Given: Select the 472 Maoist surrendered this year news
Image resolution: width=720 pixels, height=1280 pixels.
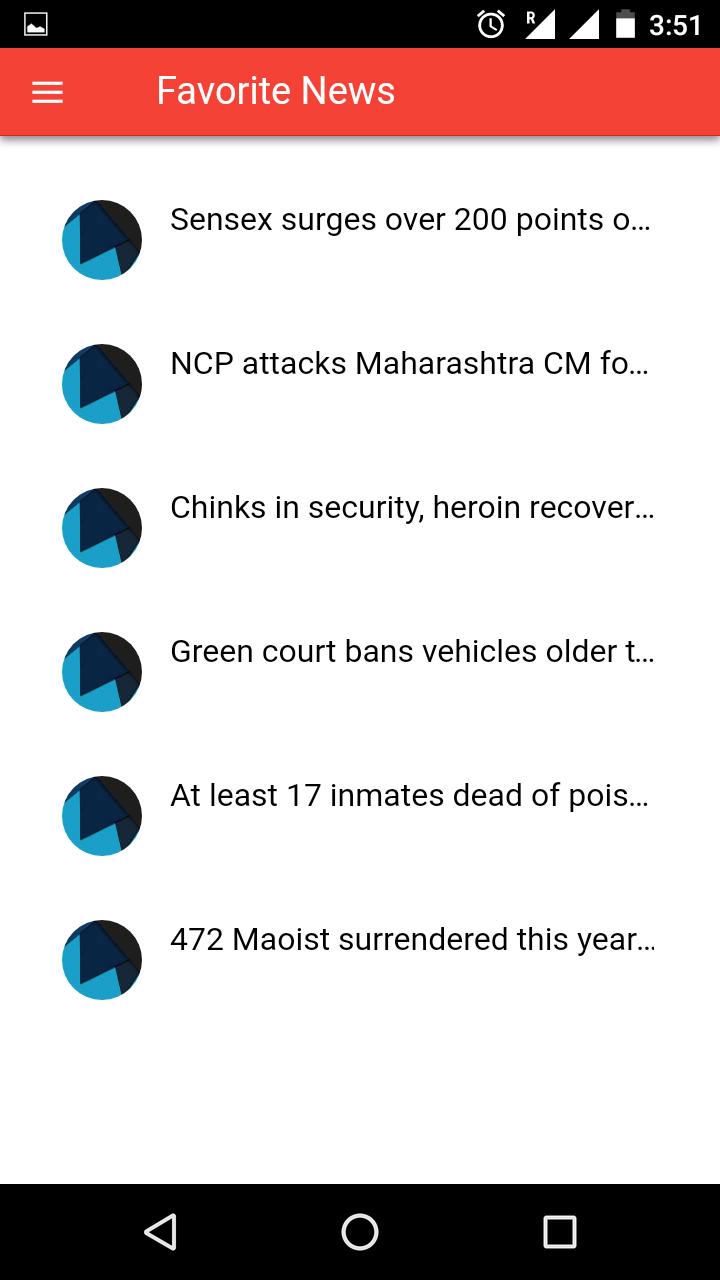Looking at the screenshot, I should 410,940.
